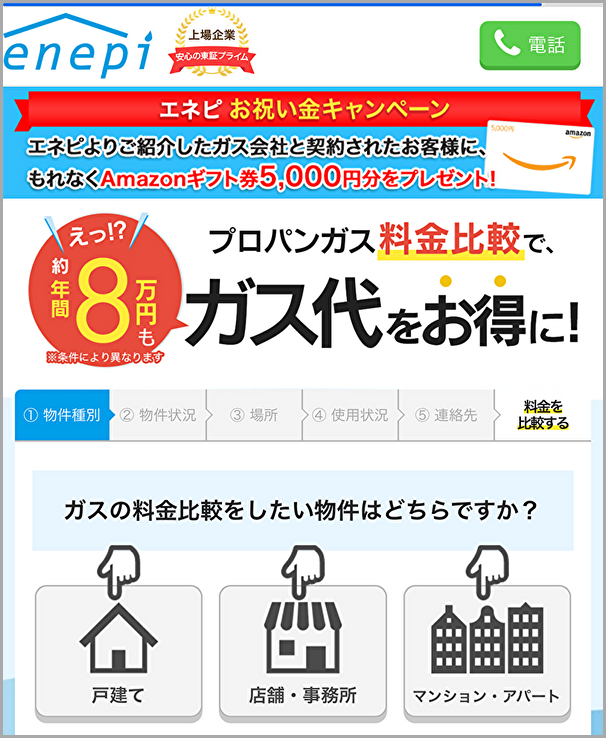Screen dimensions: 606x738
Task: Open the enepi logo home link
Action: (77, 47)
